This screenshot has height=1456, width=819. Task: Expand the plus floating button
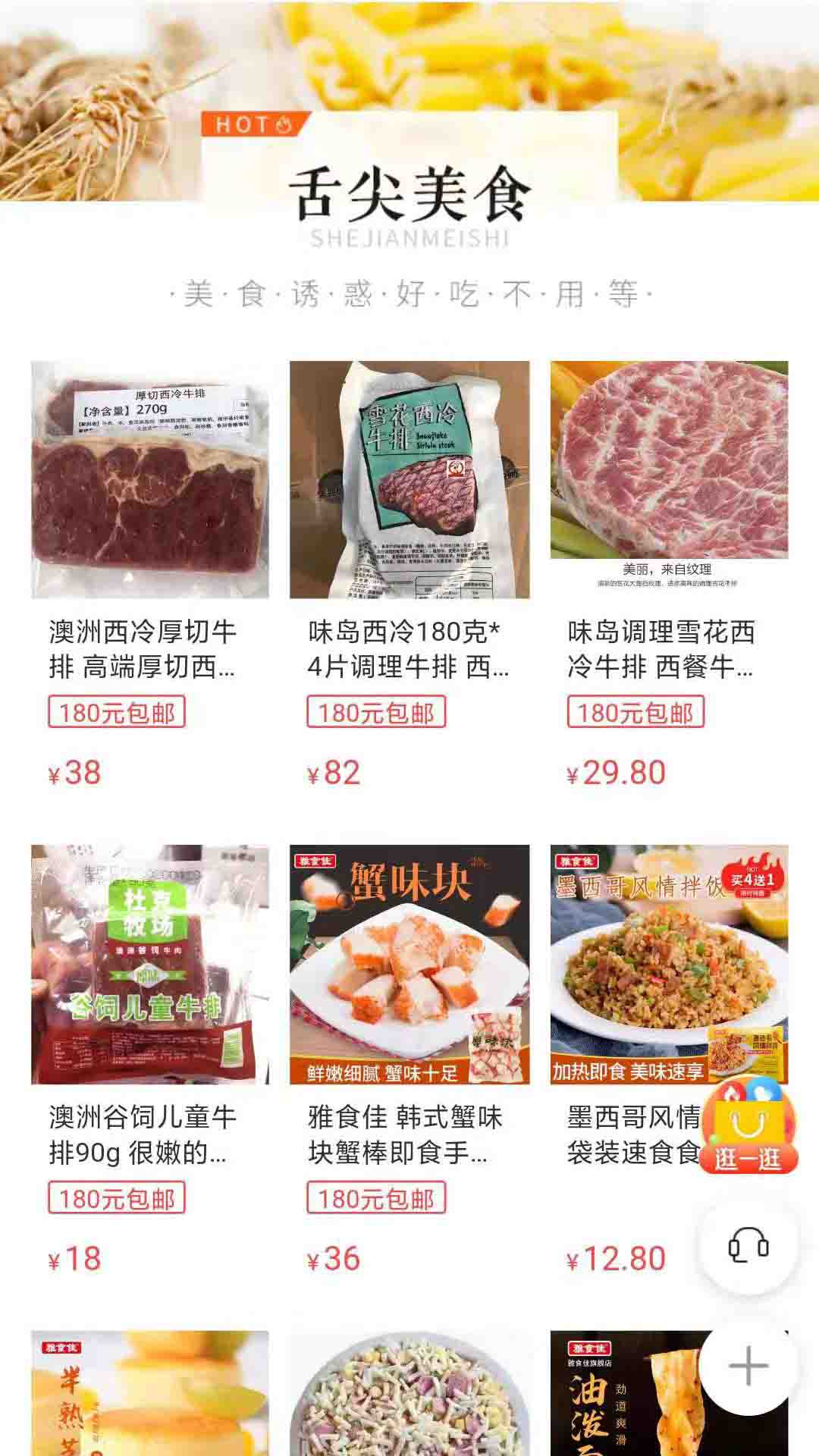(x=748, y=1366)
